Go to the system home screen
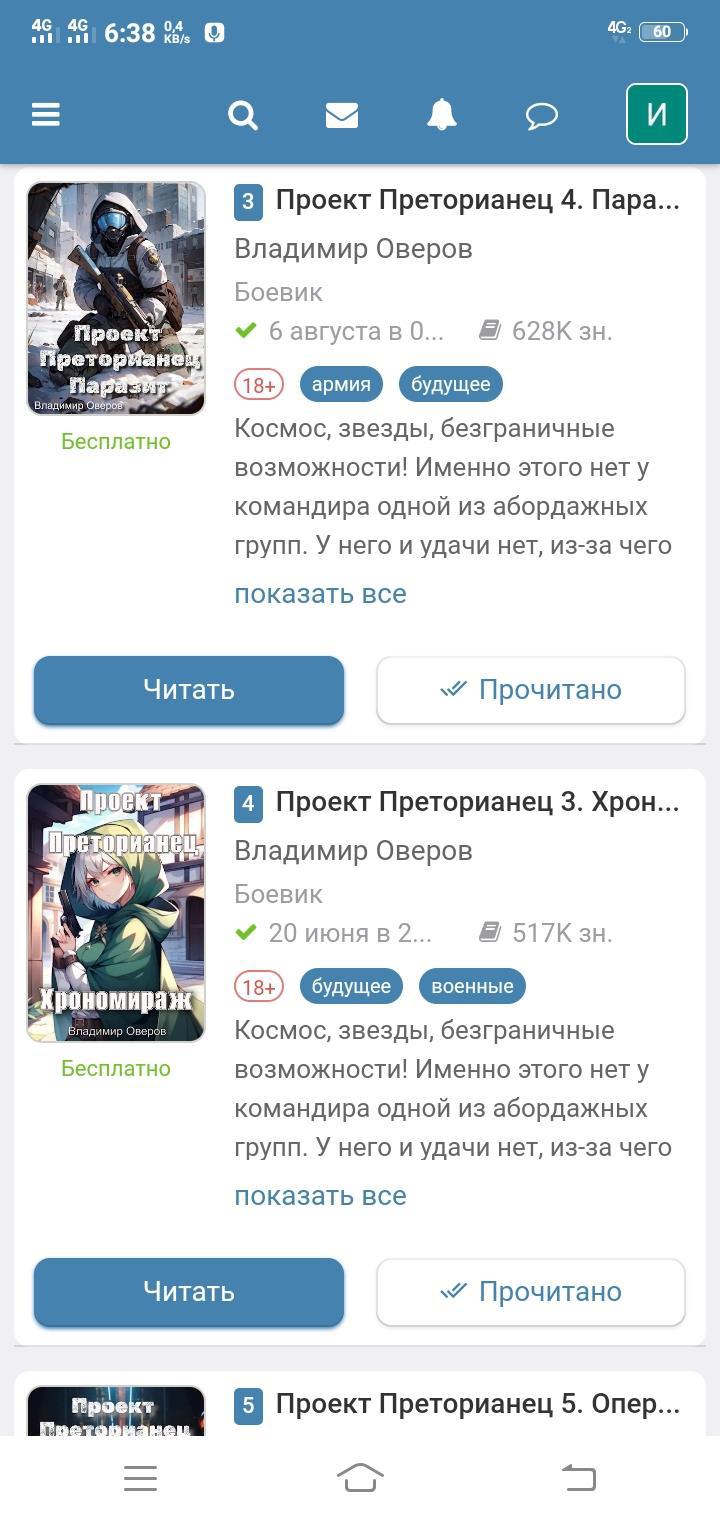This screenshot has width=720, height=1520. tap(360, 1477)
